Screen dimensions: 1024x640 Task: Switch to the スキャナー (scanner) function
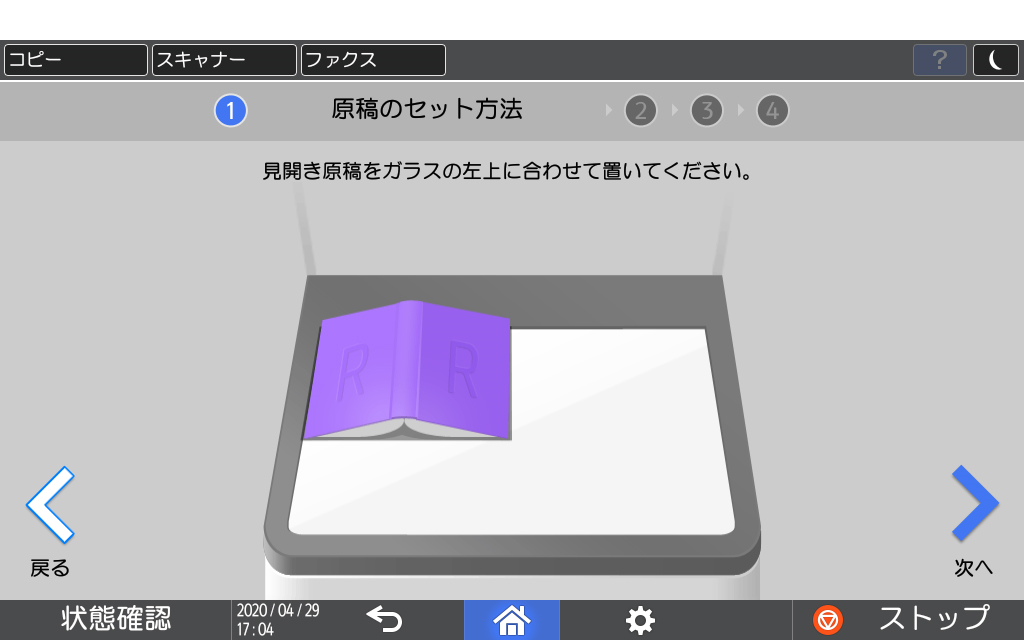[224, 60]
